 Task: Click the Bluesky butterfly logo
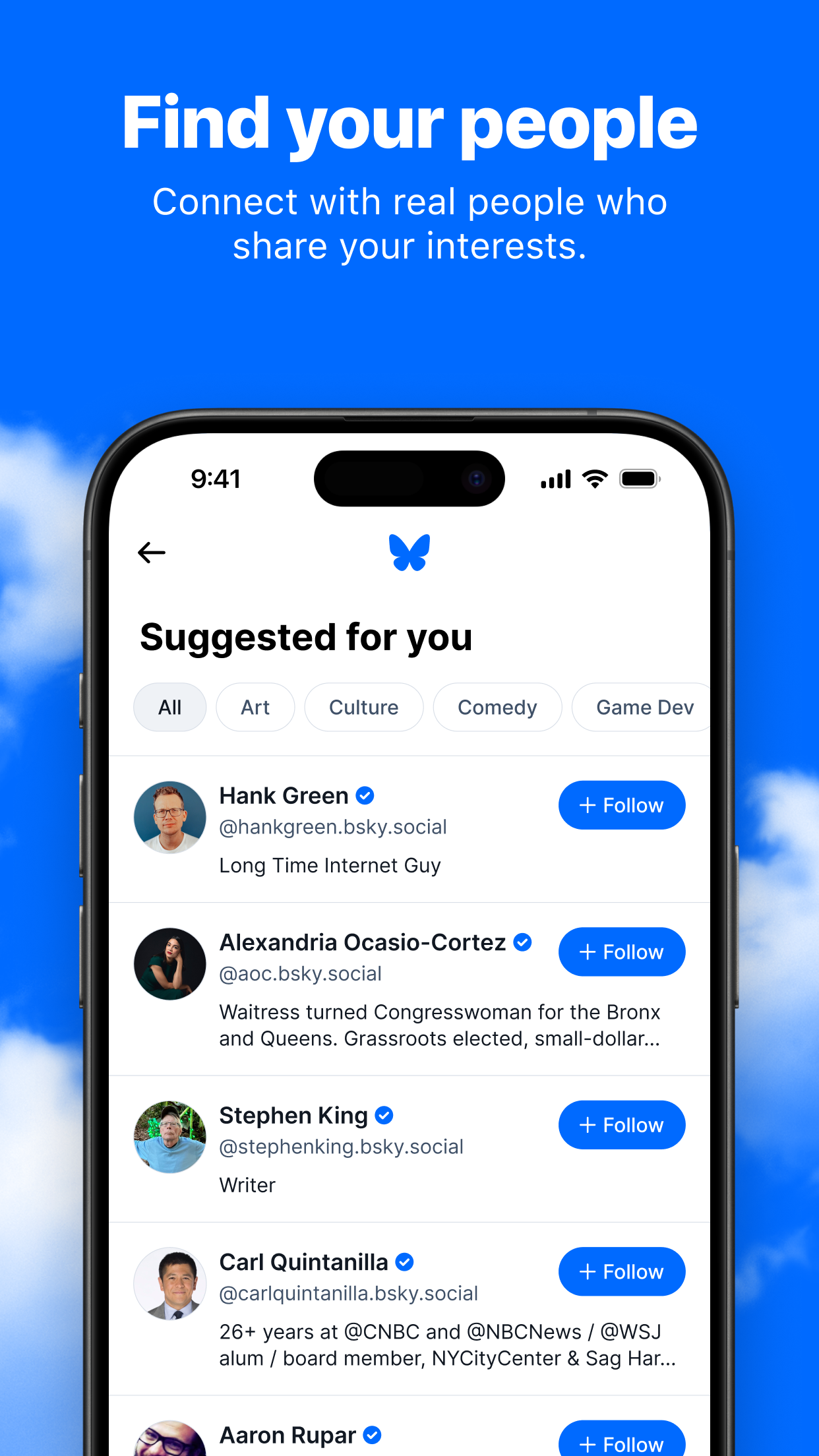409,553
